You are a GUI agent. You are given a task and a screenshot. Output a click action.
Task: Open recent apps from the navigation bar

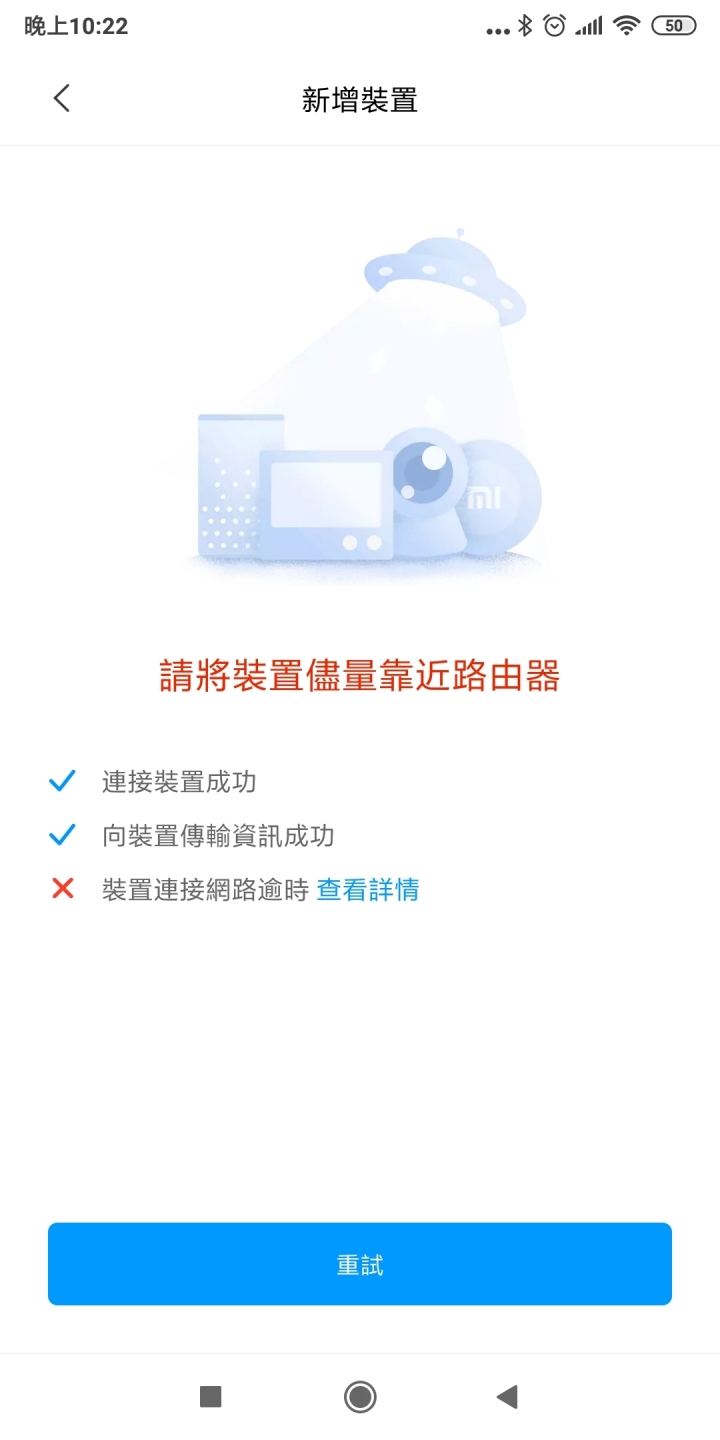[x=210, y=1396]
